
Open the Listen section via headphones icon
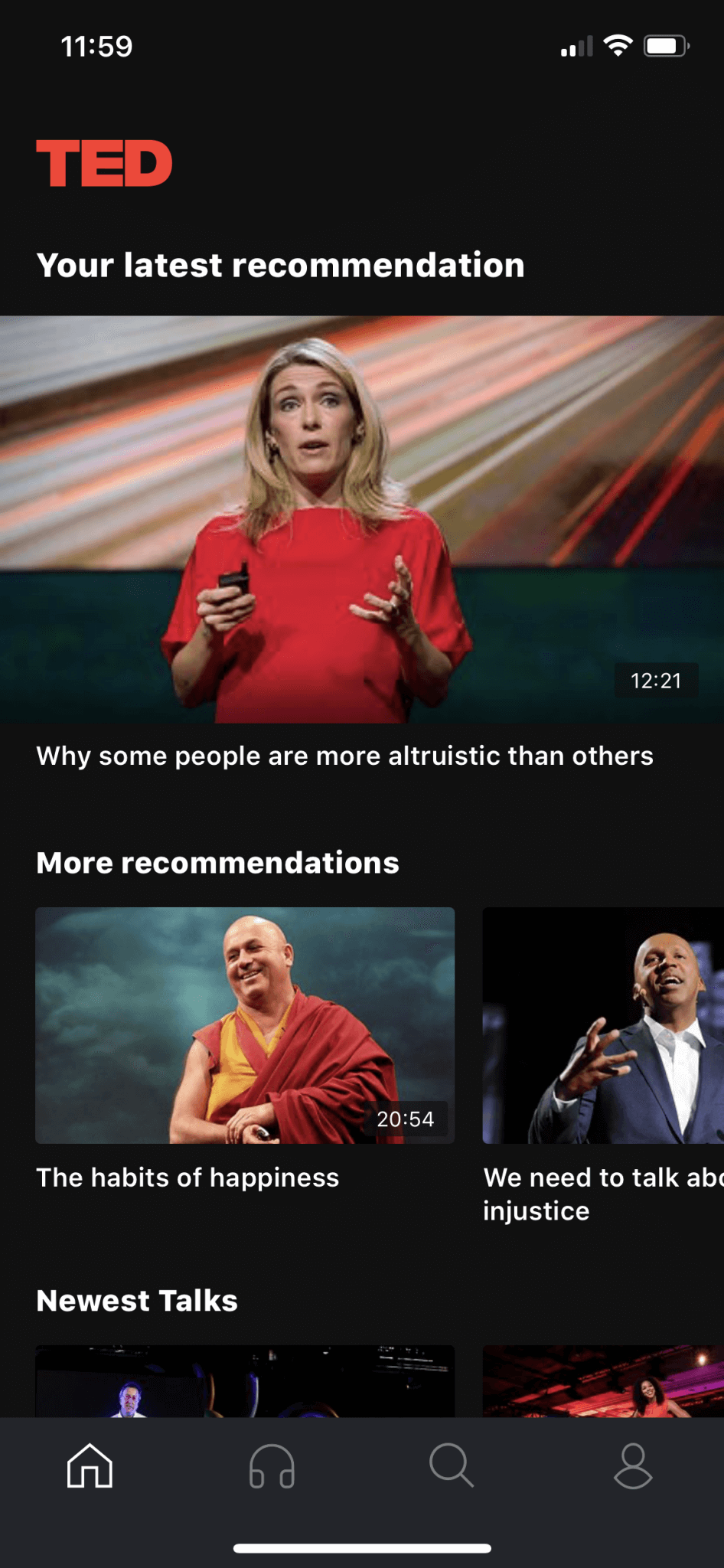(x=271, y=1466)
